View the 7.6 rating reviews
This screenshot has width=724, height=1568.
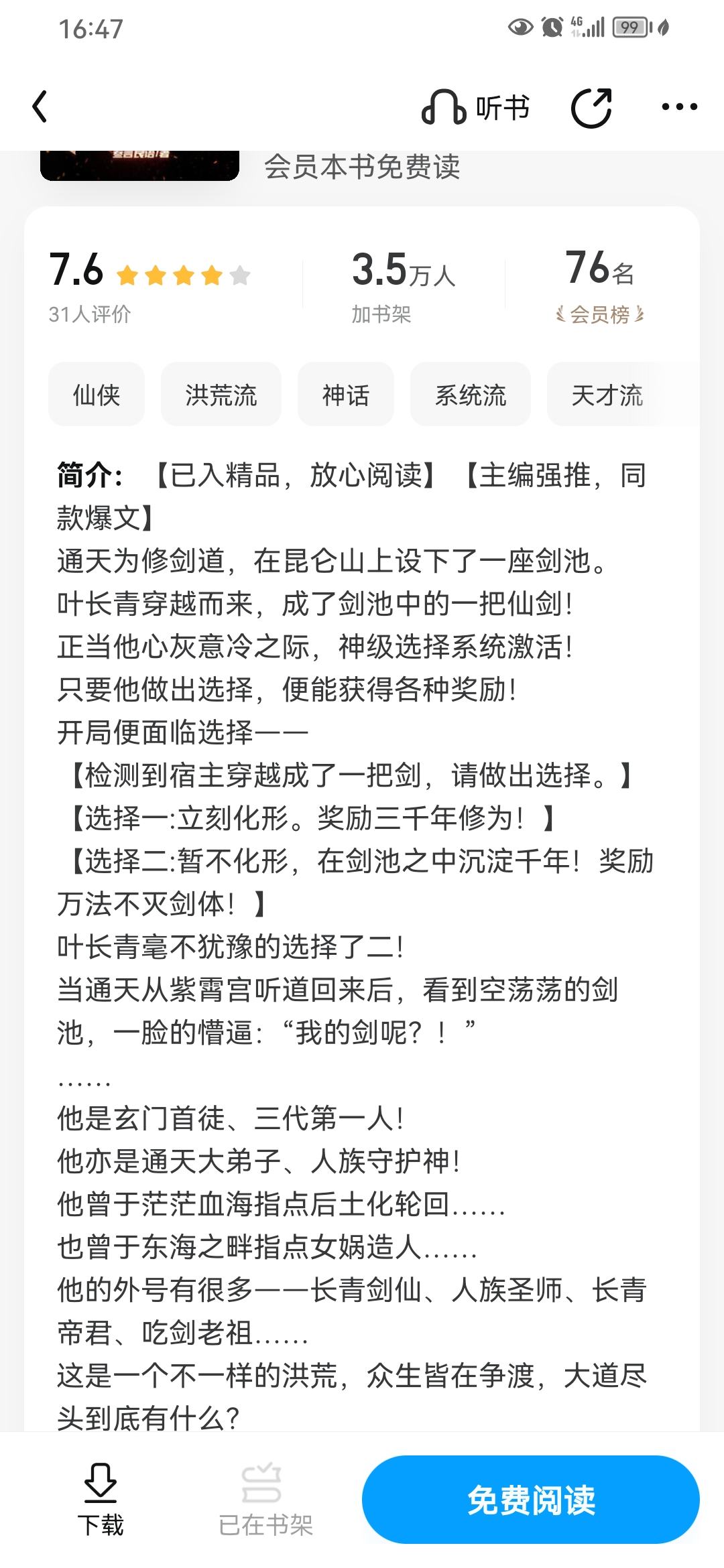149,285
